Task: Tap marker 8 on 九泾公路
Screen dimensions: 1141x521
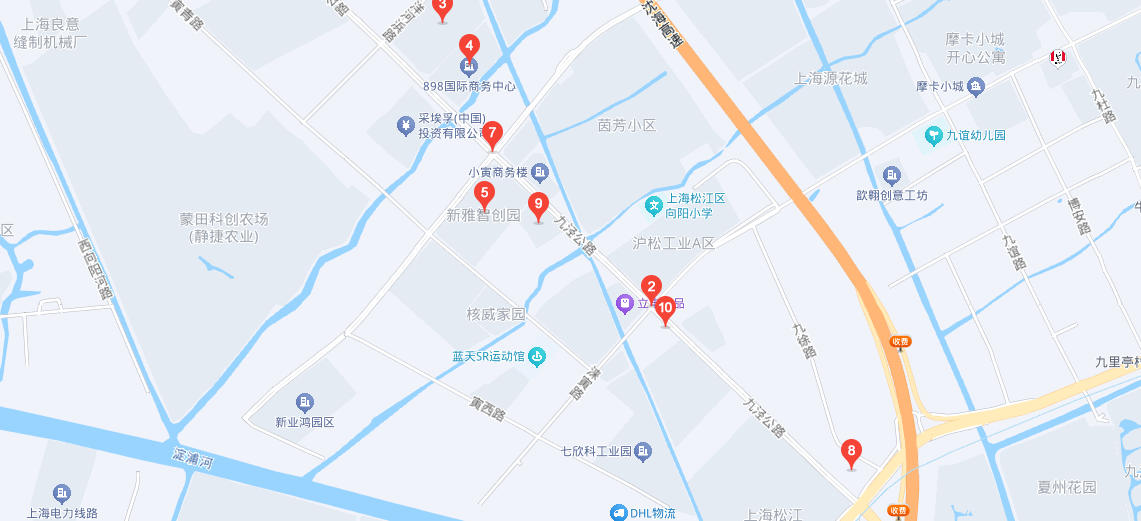Action: pyautogui.click(x=852, y=452)
